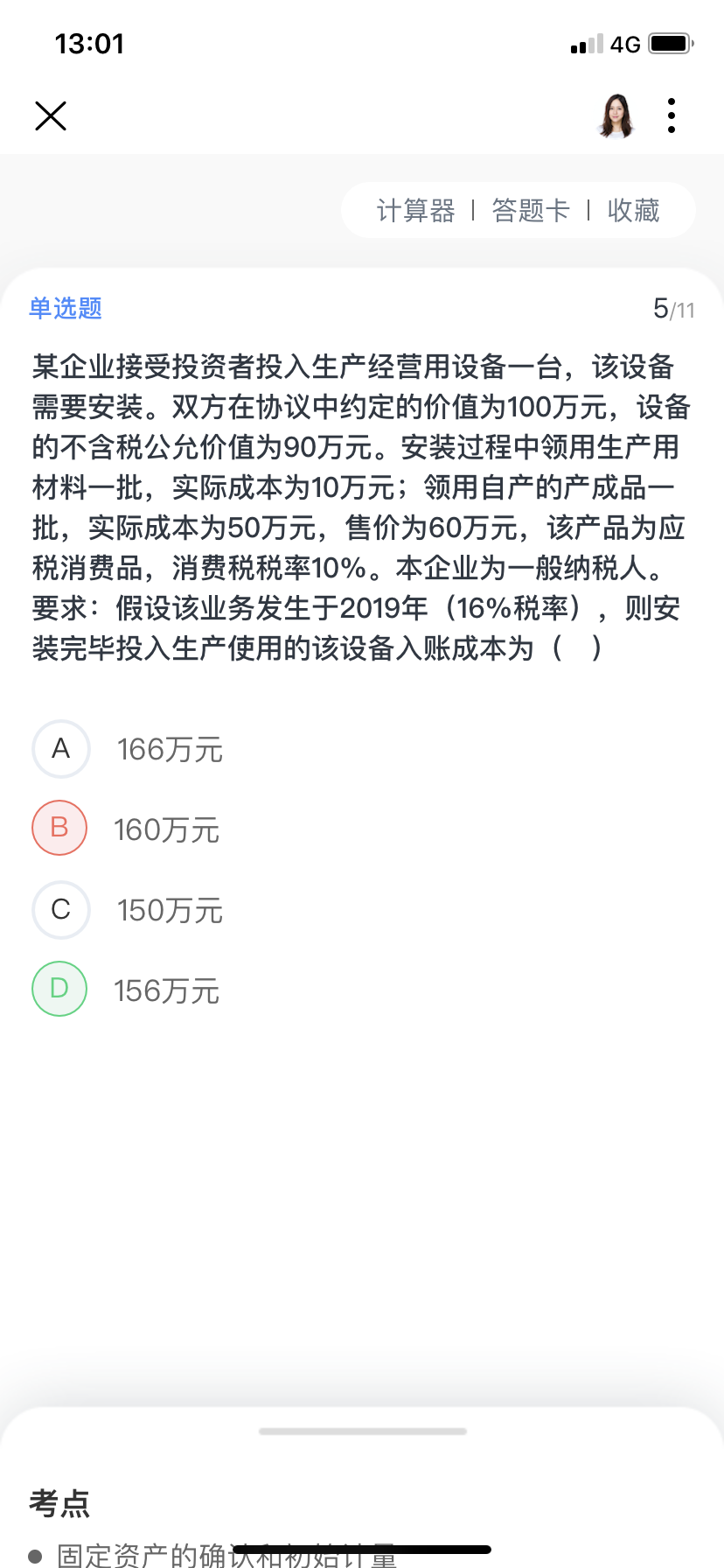Screen dimensions: 724x1568
Task: Close the quiz page with the X
Action: click(51, 115)
